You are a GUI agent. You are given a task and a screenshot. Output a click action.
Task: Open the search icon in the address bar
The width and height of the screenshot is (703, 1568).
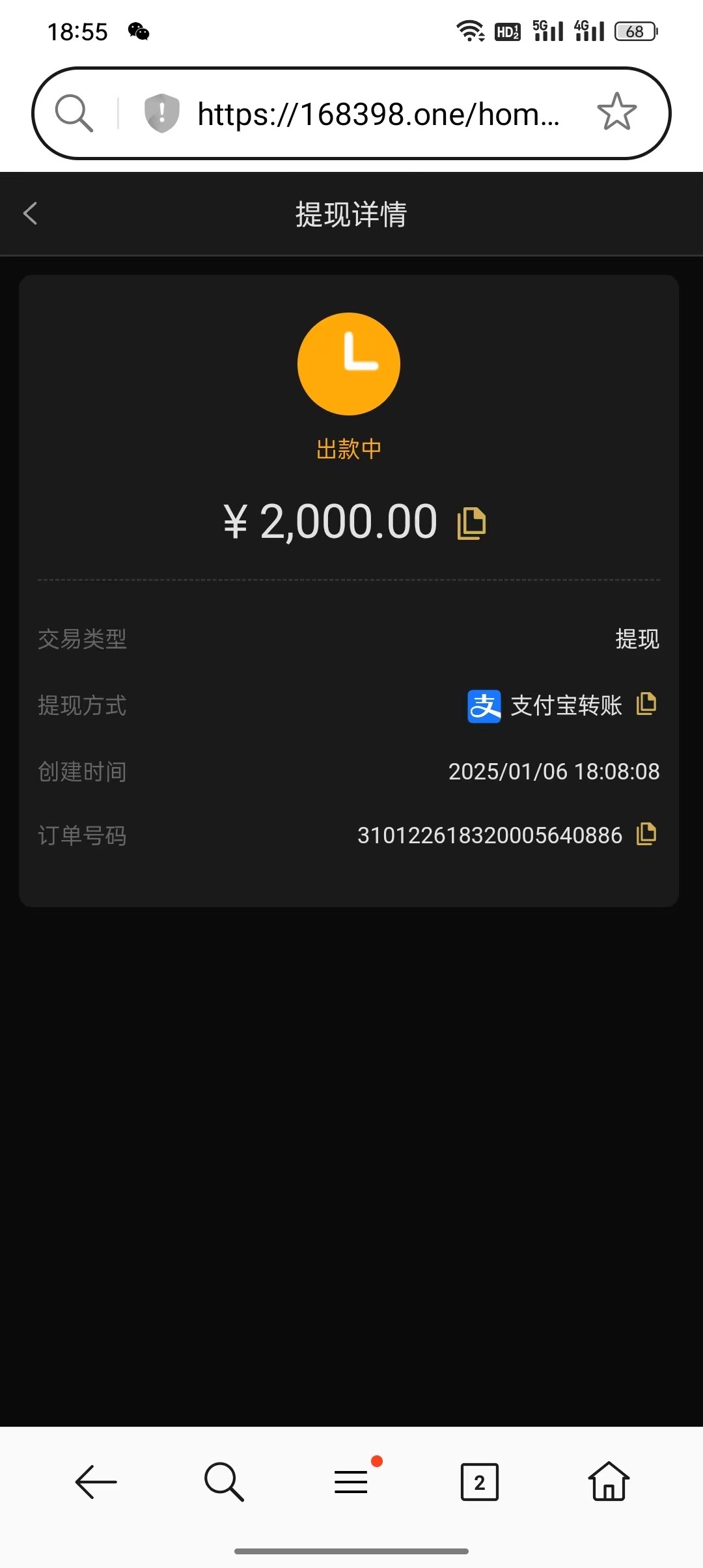click(x=74, y=113)
